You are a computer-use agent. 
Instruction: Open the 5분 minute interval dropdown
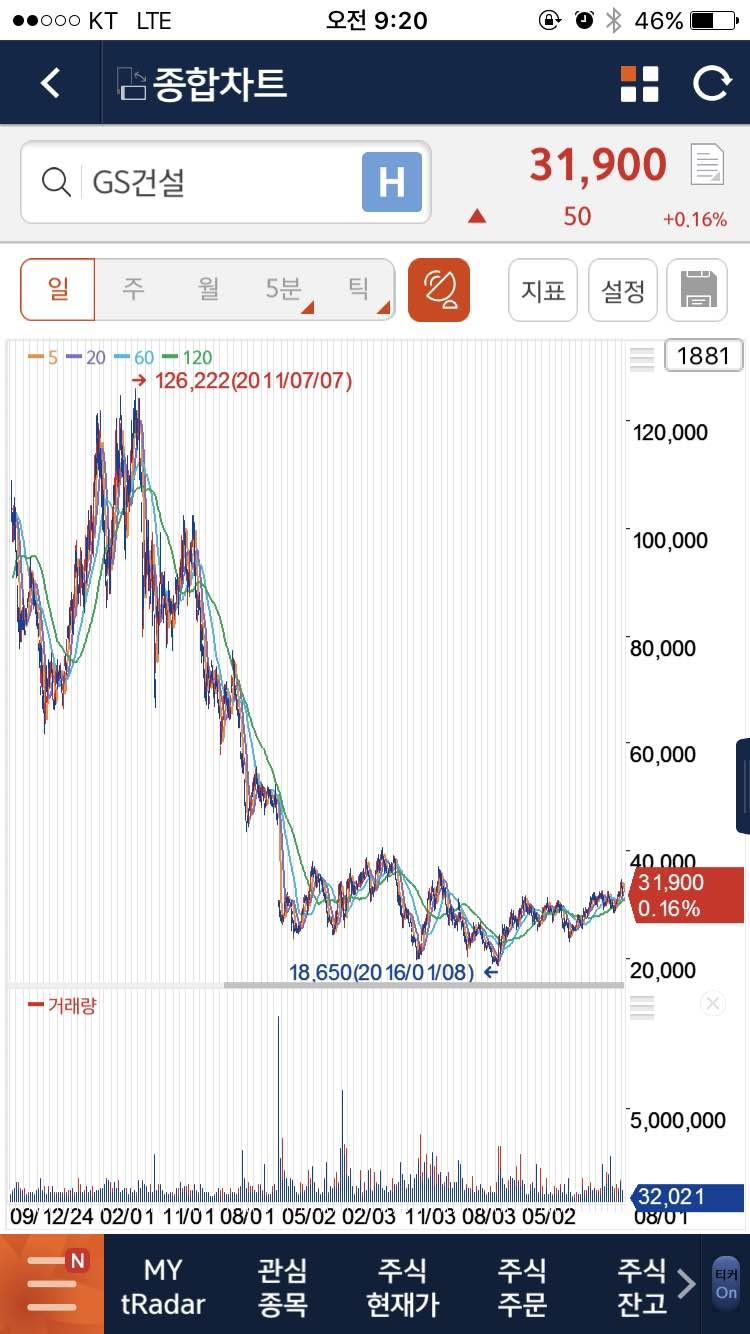click(x=286, y=290)
